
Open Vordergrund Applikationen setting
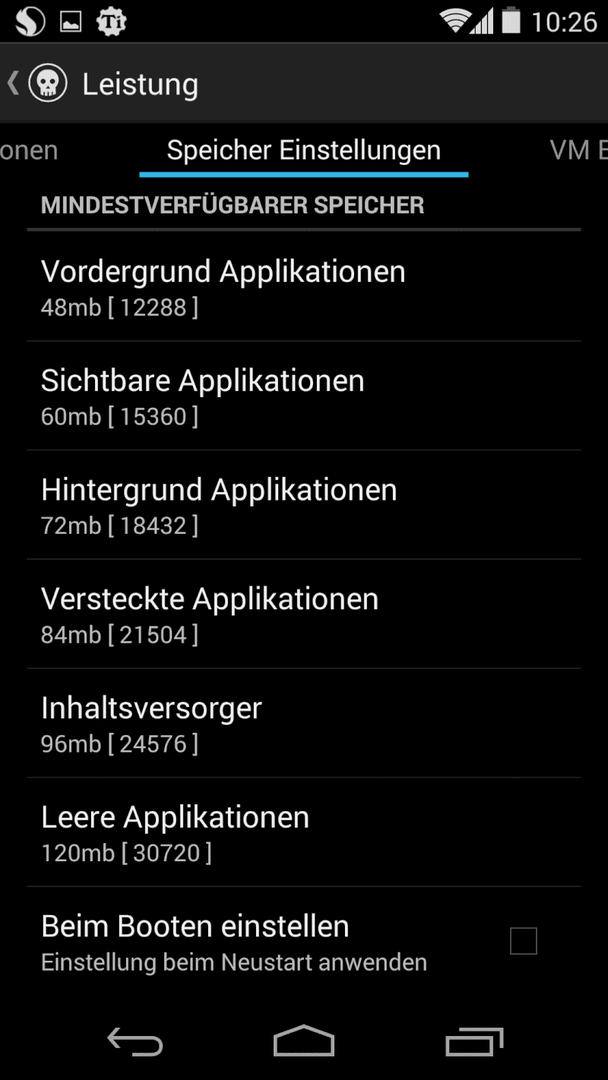pyautogui.click(x=304, y=287)
